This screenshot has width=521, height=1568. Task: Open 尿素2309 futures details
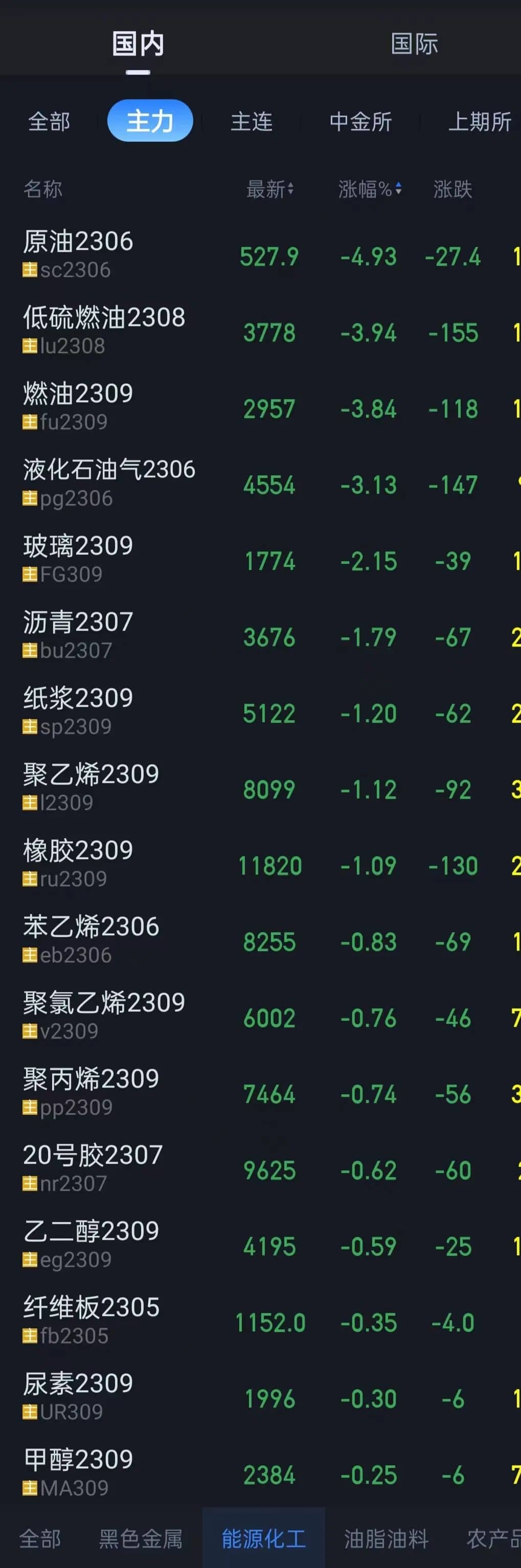78,1395
